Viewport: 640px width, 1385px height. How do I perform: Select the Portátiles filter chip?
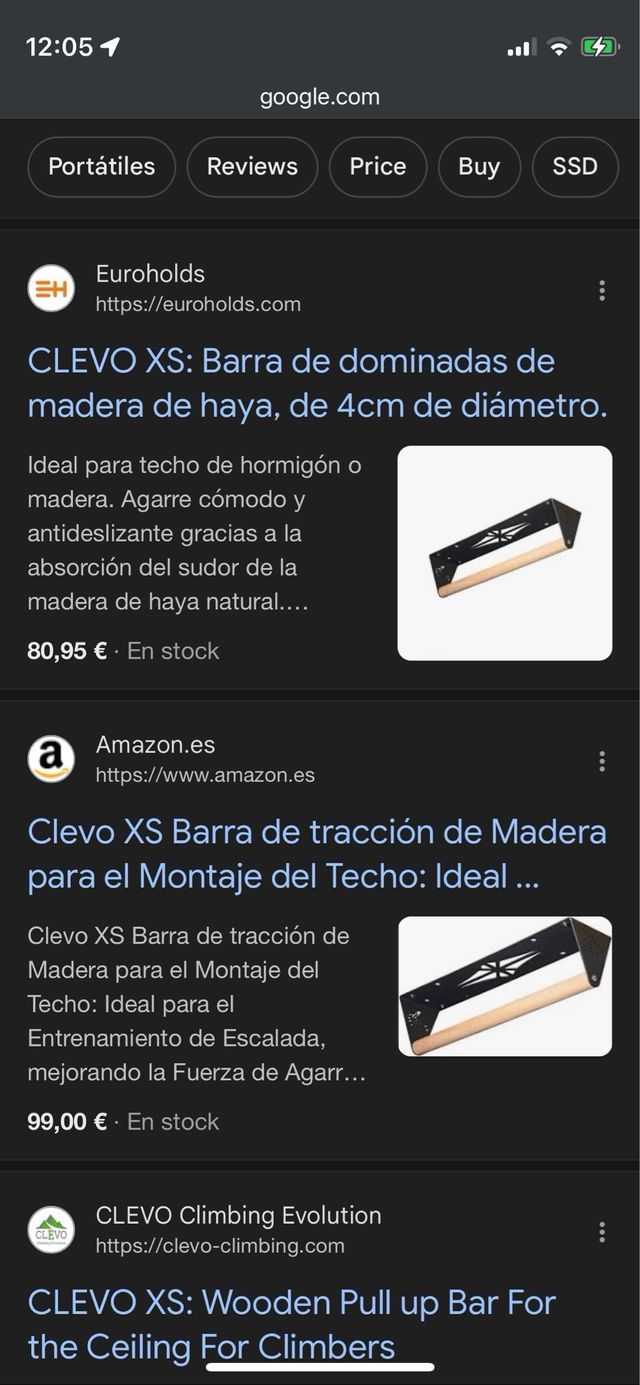pos(101,167)
